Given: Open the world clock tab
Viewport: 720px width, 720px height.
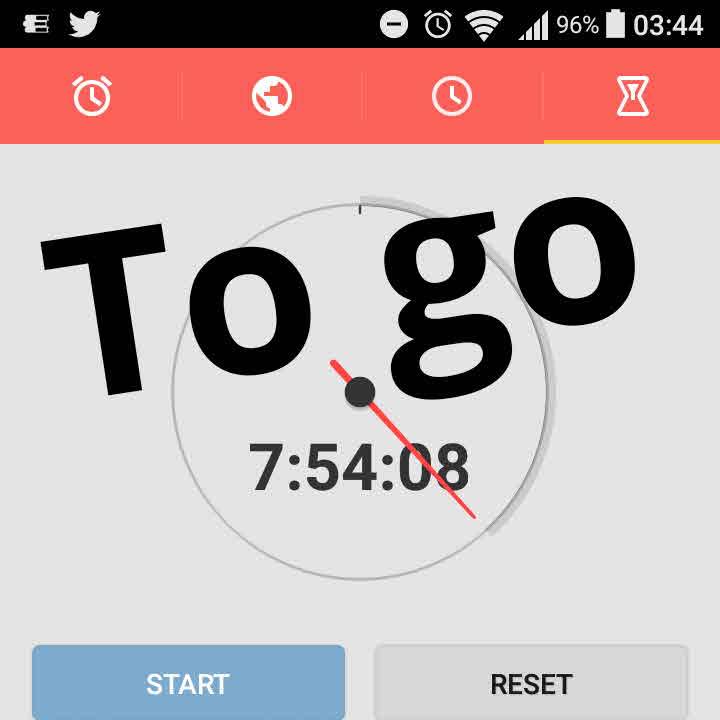Looking at the screenshot, I should (271, 97).
